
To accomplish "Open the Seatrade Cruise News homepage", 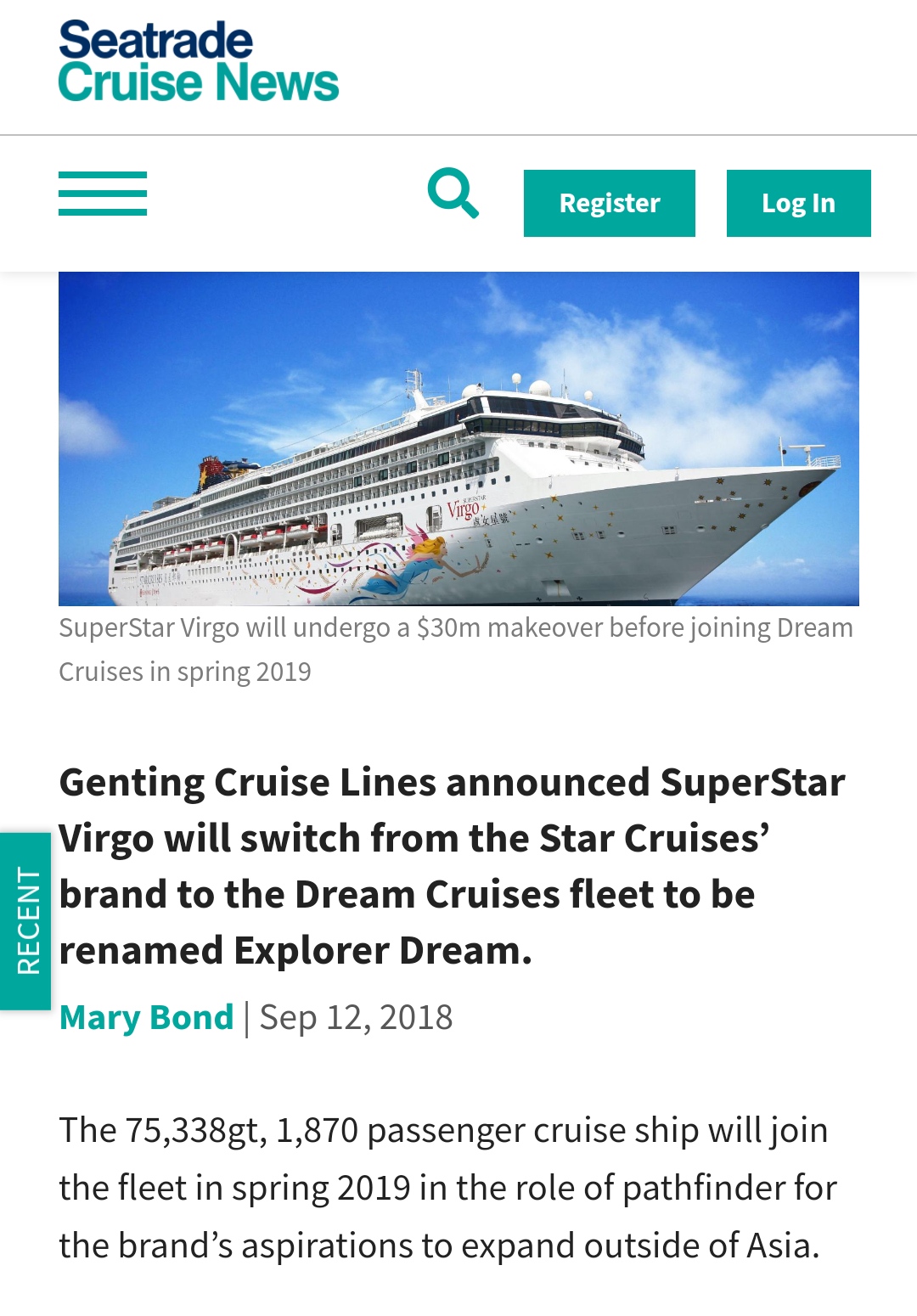I will (198, 62).
